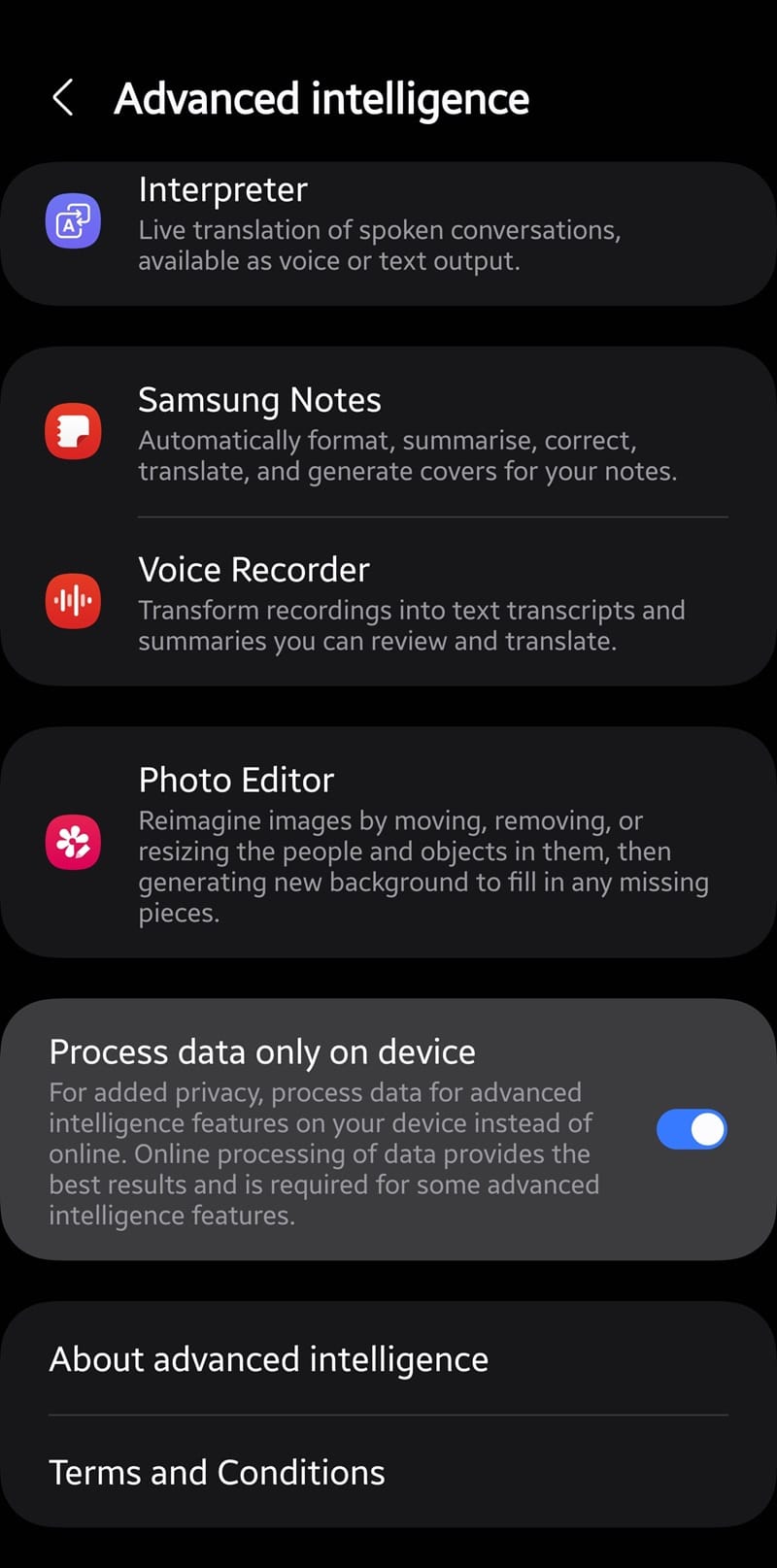
Task: View About advanced intelligence
Action: (x=388, y=1358)
